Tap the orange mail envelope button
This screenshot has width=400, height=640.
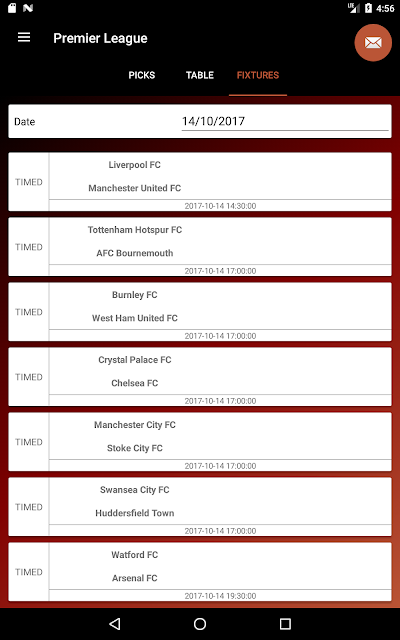click(x=373, y=42)
